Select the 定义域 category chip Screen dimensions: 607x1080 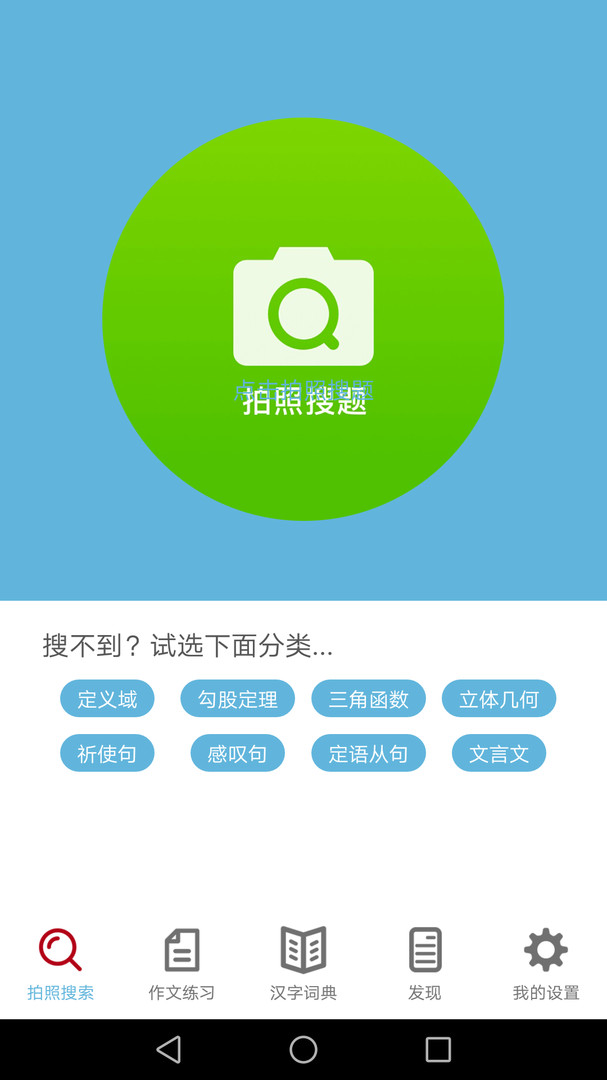click(107, 699)
